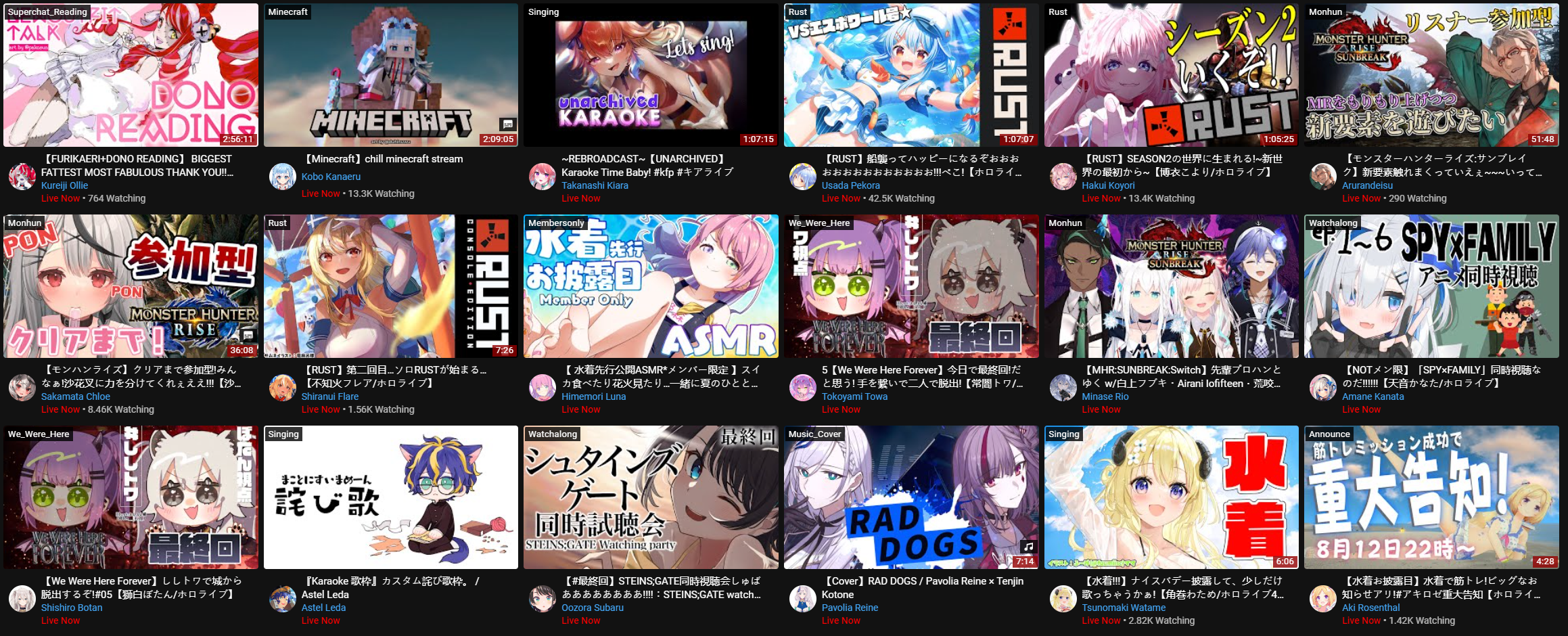The height and width of the screenshot is (636, 1568).
Task: Open Oozora Subaru's STEINS;GATE watching party
Action: click(651, 497)
